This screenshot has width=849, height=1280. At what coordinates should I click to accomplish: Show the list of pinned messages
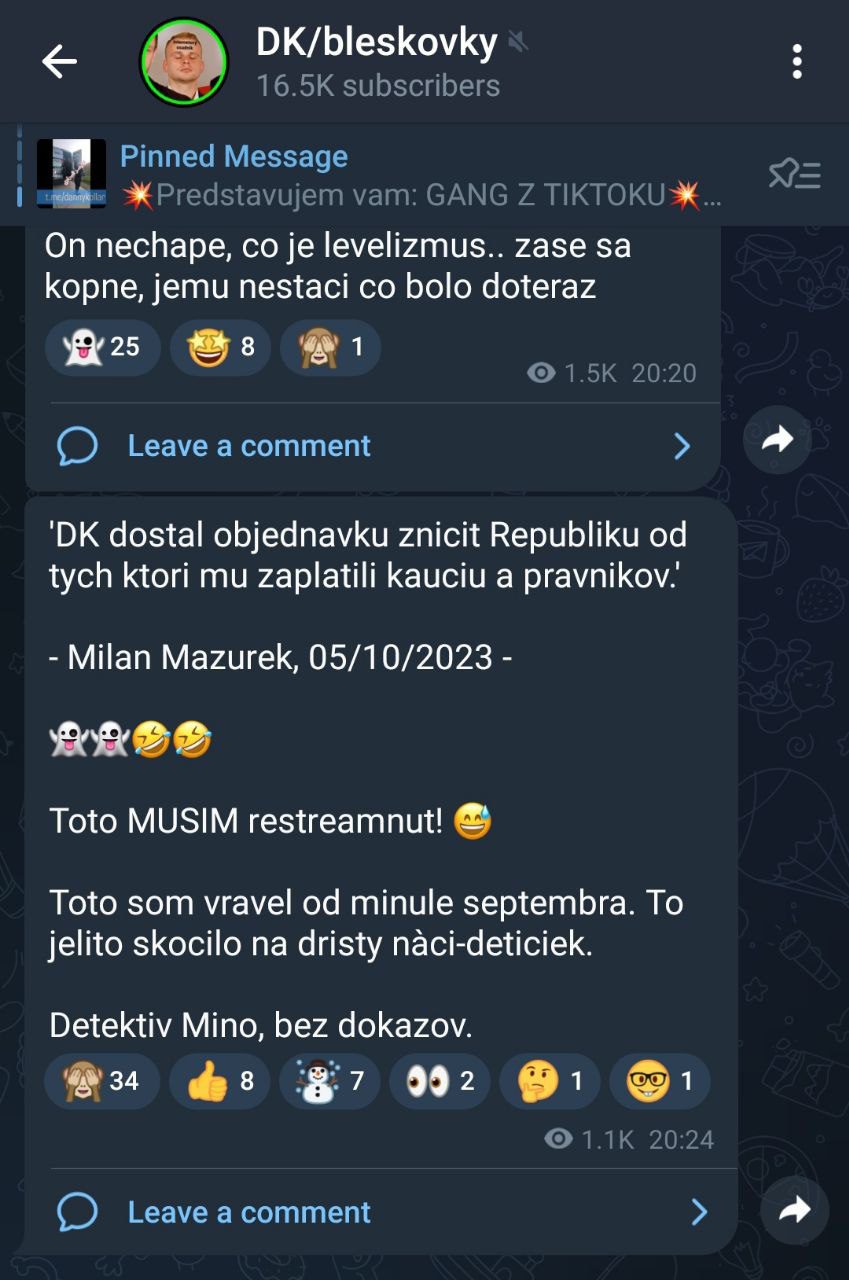pyautogui.click(x=794, y=176)
